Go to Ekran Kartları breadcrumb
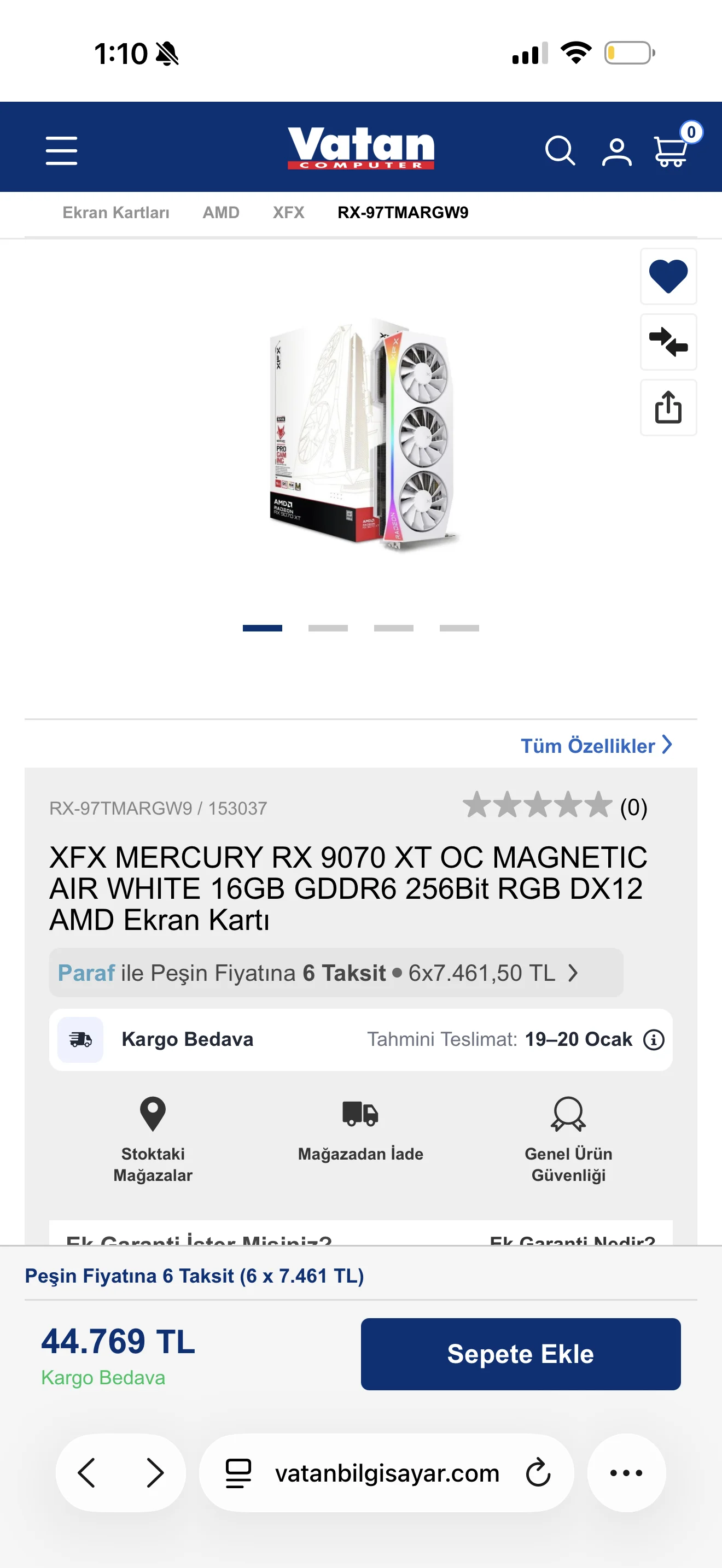The height and width of the screenshot is (1568, 722). tap(115, 213)
